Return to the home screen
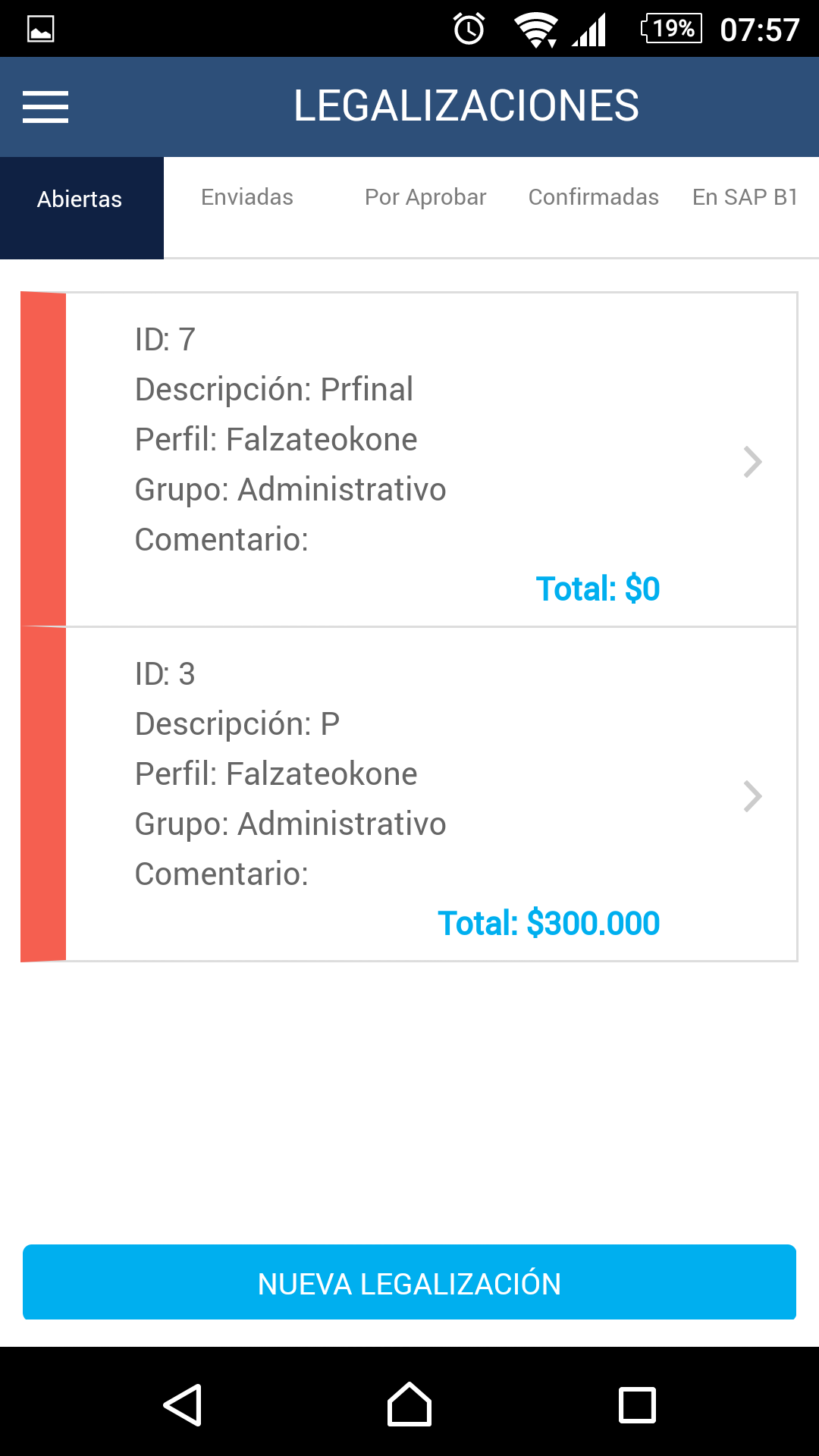 click(409, 1404)
